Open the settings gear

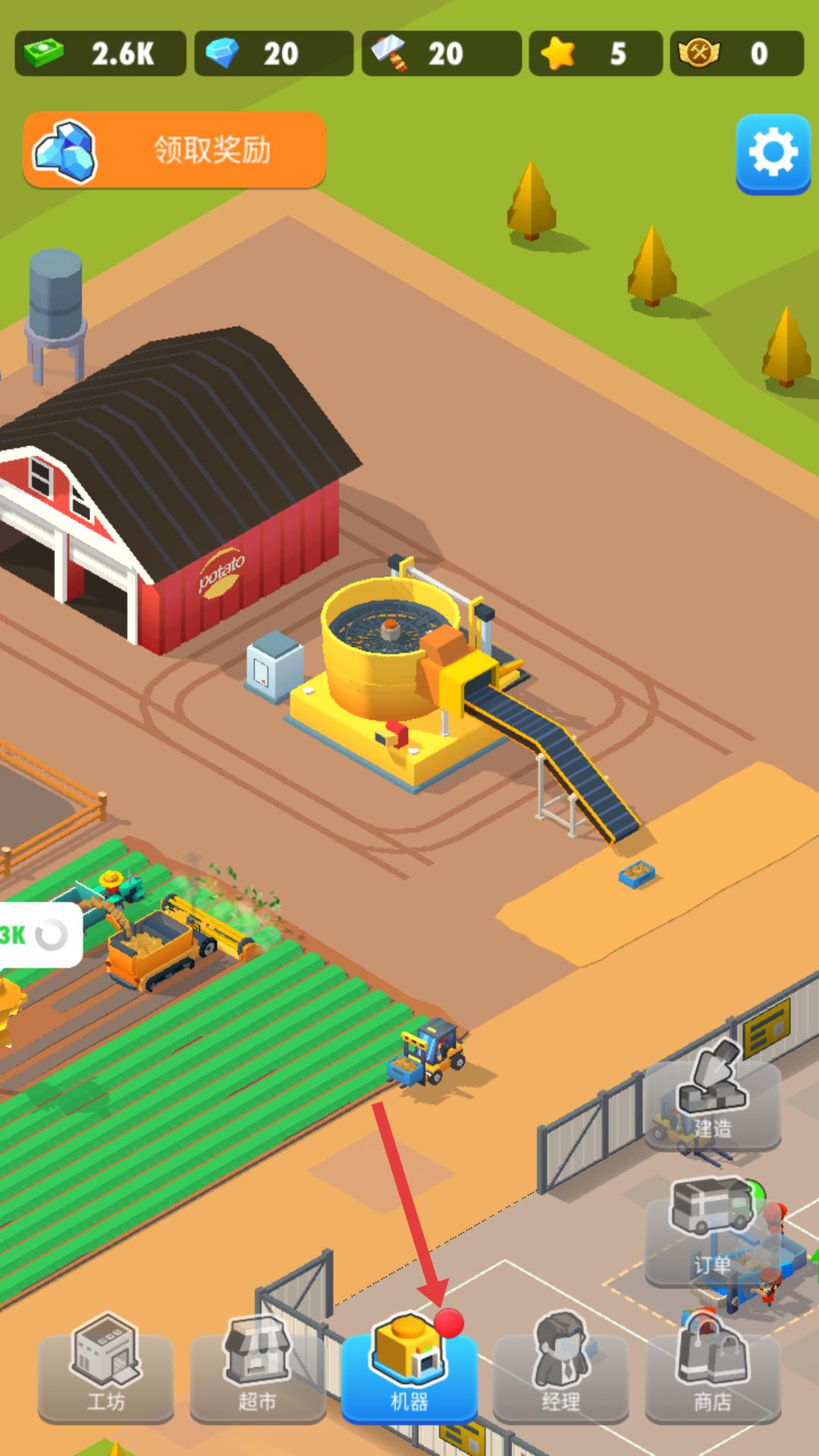click(x=773, y=154)
